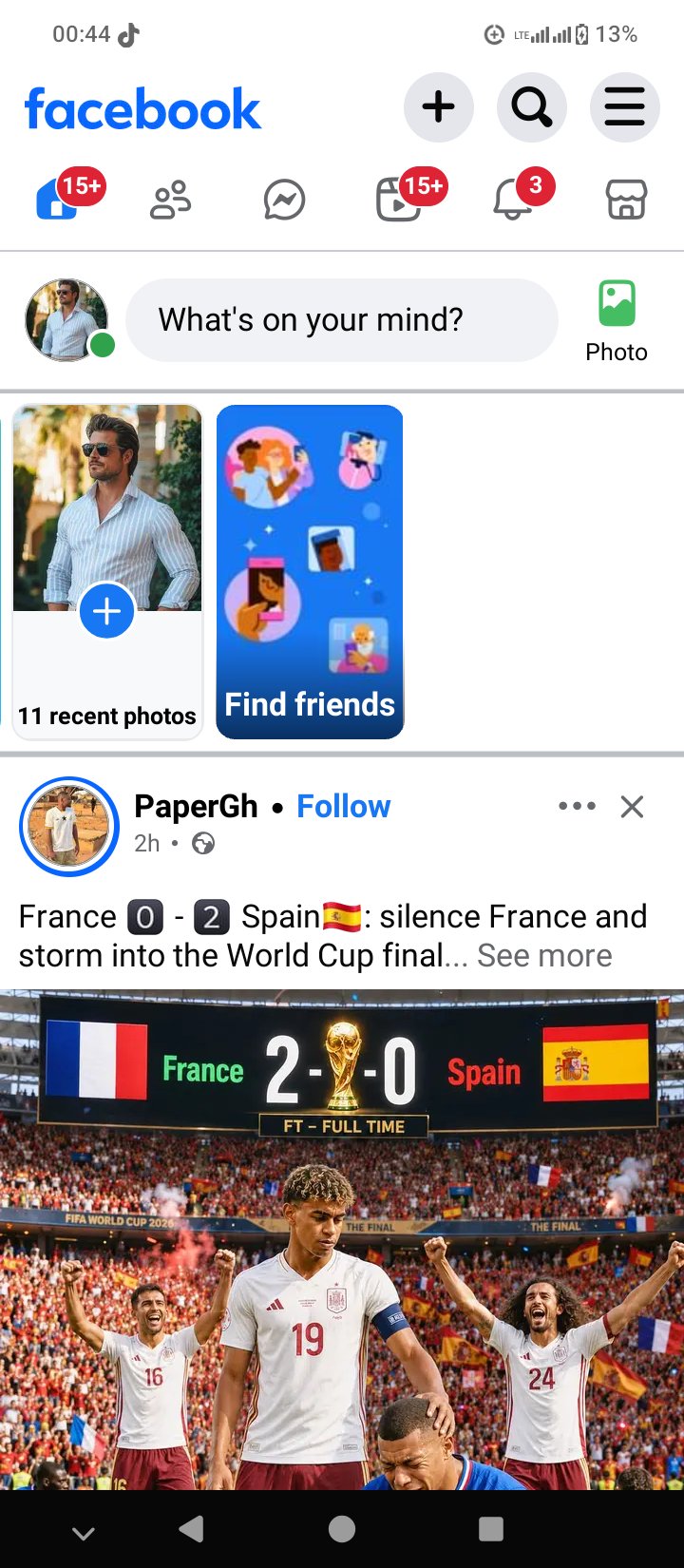The image size is (684, 1568).
Task: Open the Marketplace tab
Action: [627, 201]
